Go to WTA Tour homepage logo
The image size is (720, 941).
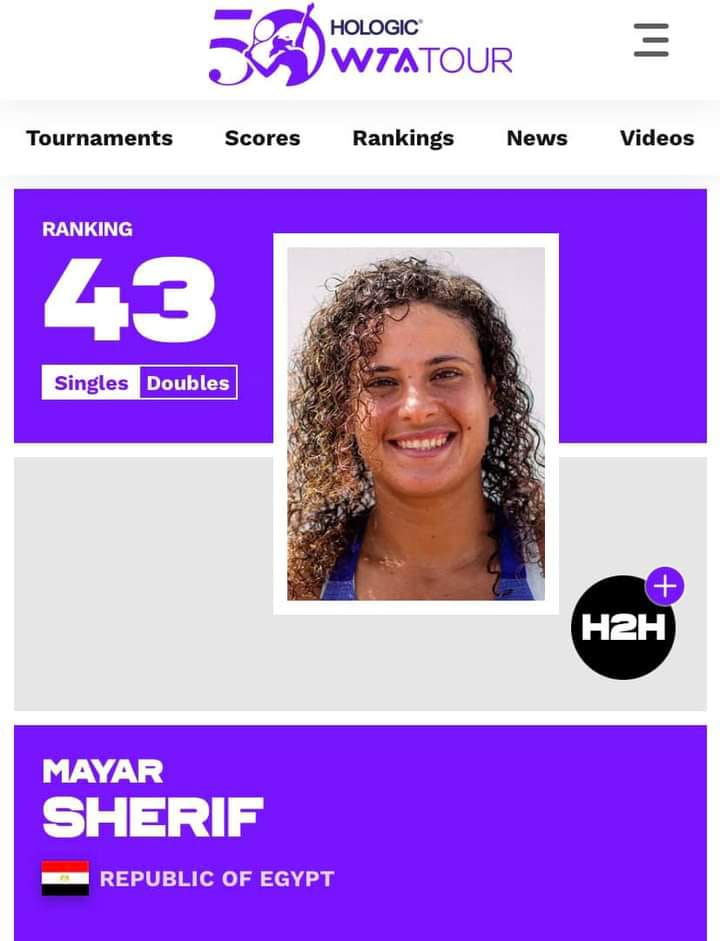360,46
